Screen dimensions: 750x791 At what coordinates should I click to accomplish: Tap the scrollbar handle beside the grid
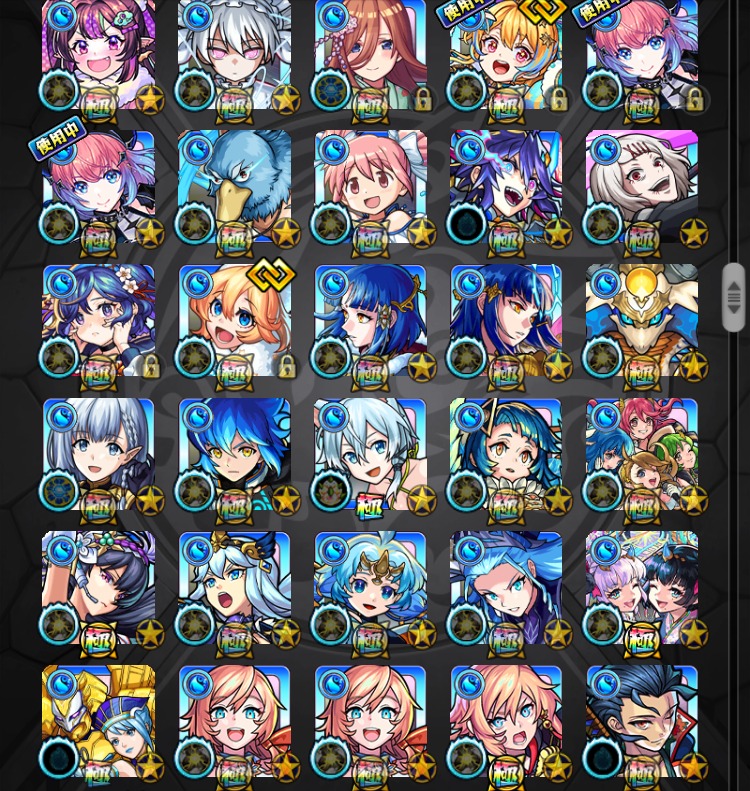point(733,297)
